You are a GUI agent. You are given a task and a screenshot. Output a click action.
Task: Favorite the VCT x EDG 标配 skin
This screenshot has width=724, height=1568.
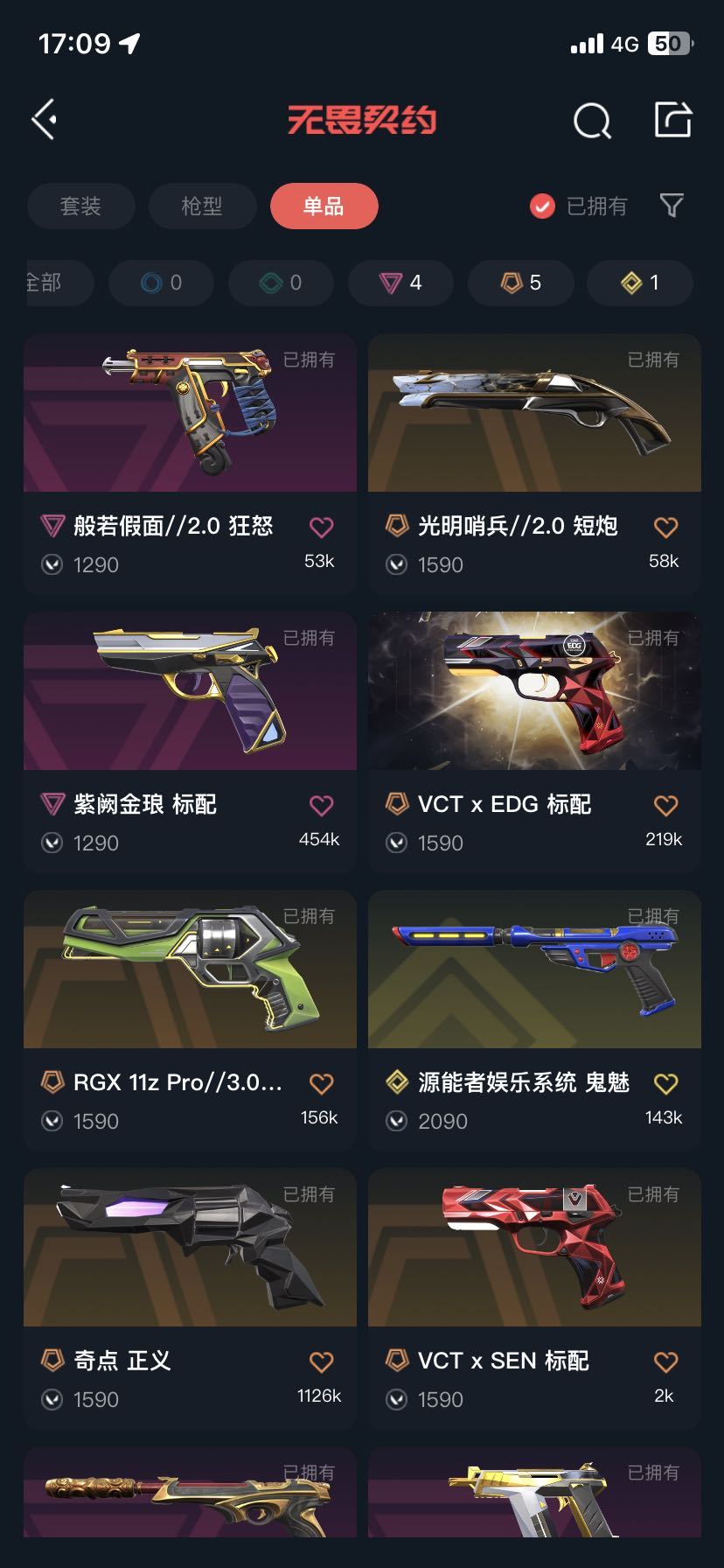(x=666, y=805)
